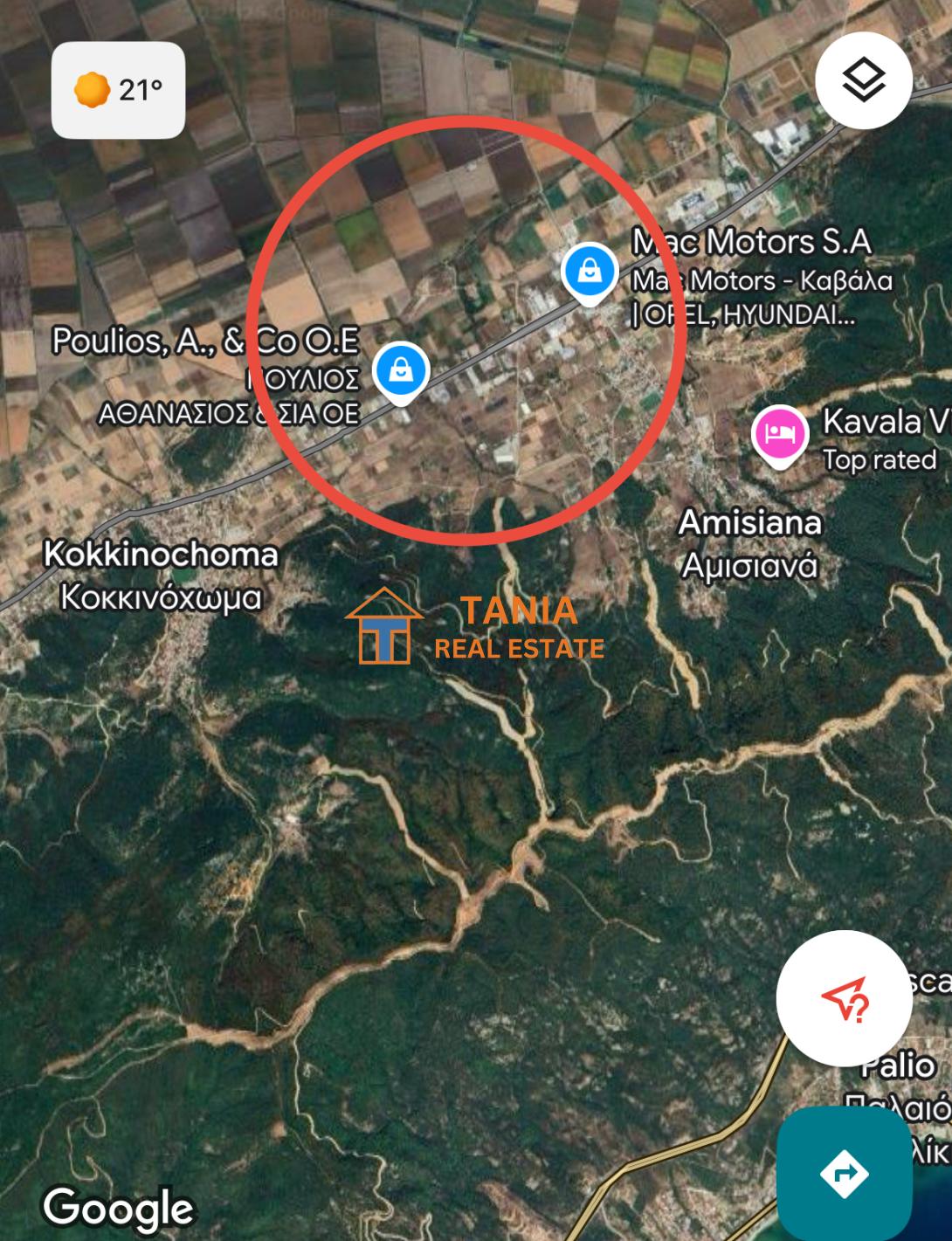The width and height of the screenshot is (952, 1241).
Task: Select the Mac Motors S.A pin
Action: (590, 271)
